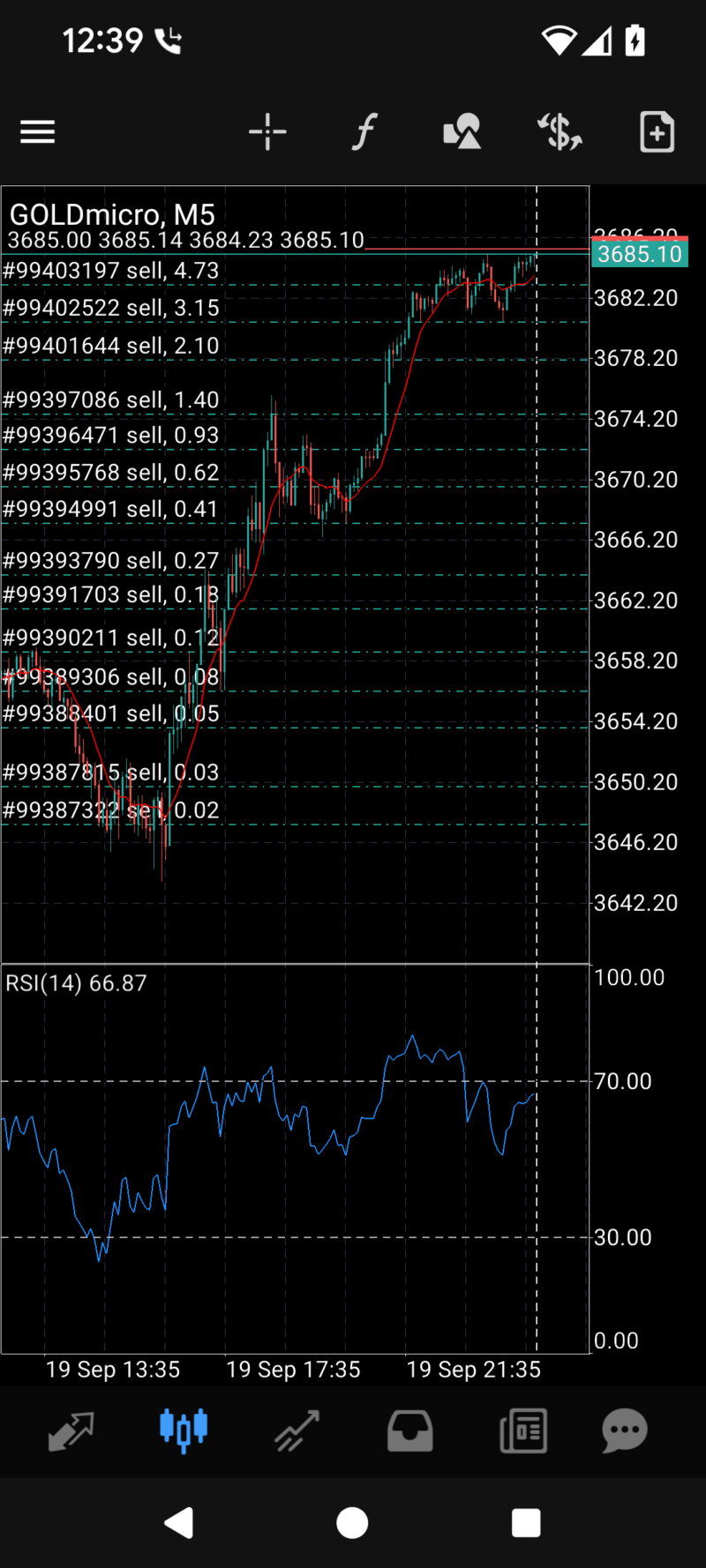
Task: Create a new order
Action: pos(657,133)
